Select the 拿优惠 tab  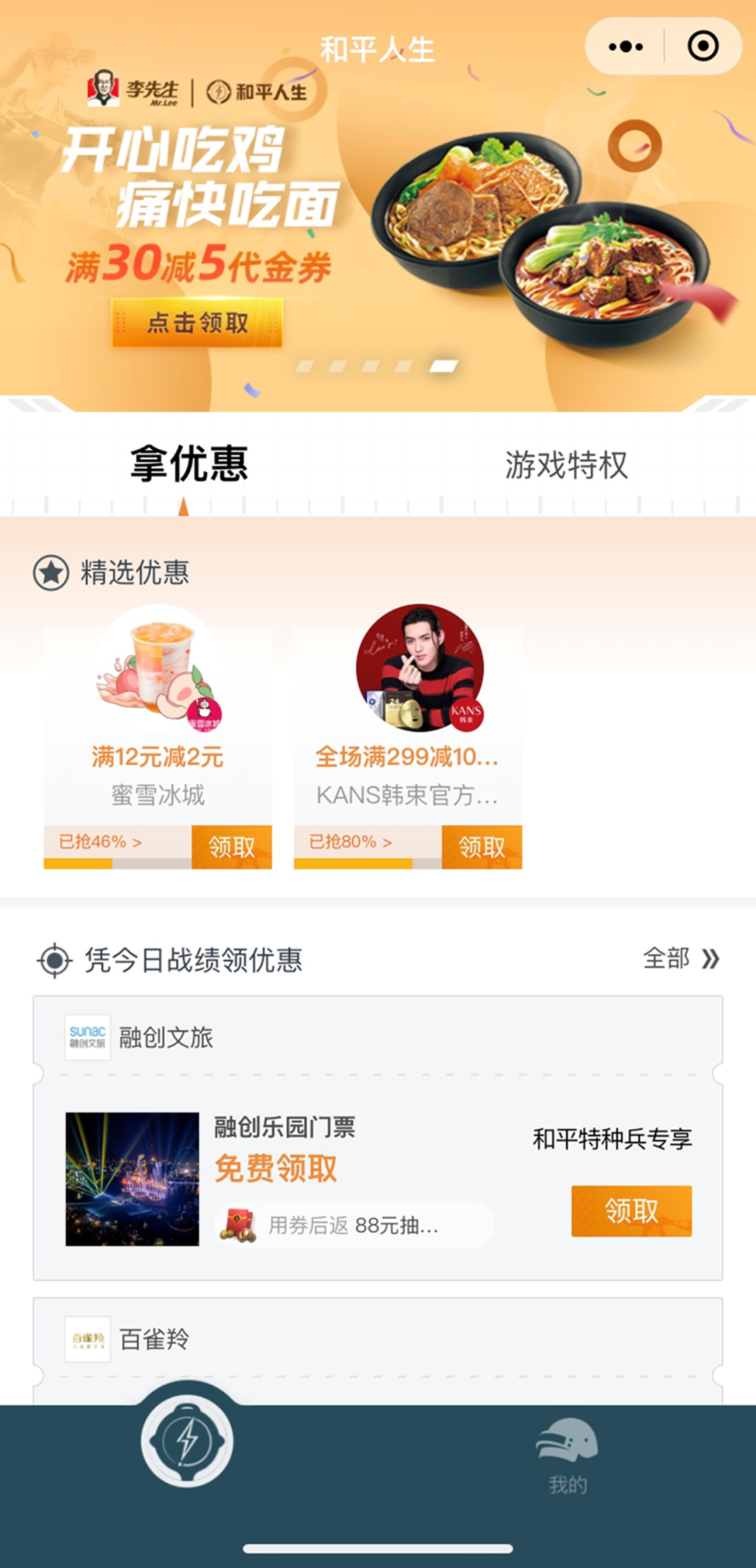coord(189,465)
